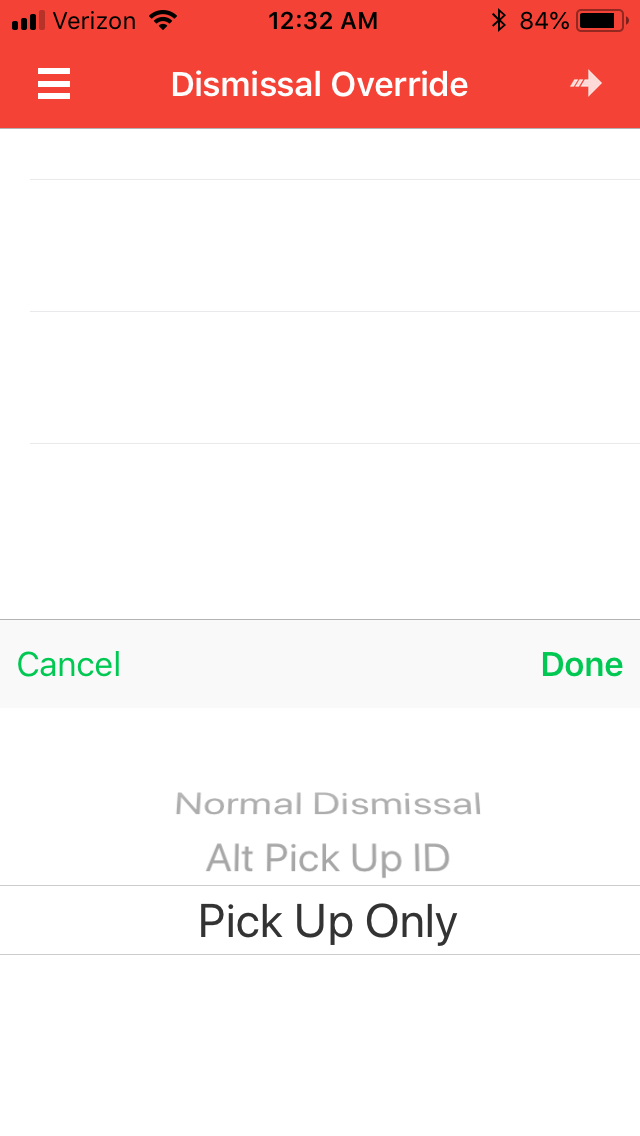Cancel the dismissal picker
640x1136 pixels.
69,664
